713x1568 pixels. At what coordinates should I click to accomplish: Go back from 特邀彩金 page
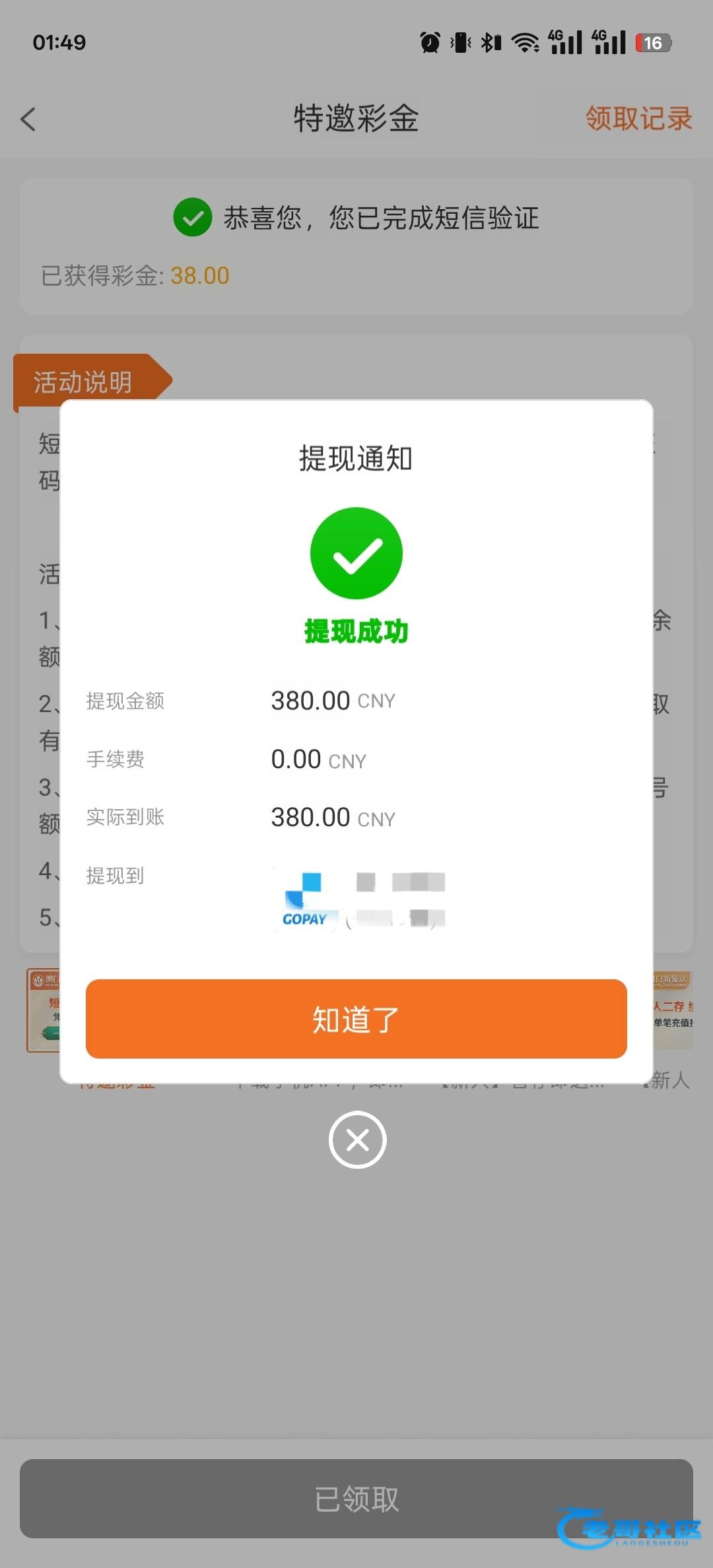(x=28, y=119)
